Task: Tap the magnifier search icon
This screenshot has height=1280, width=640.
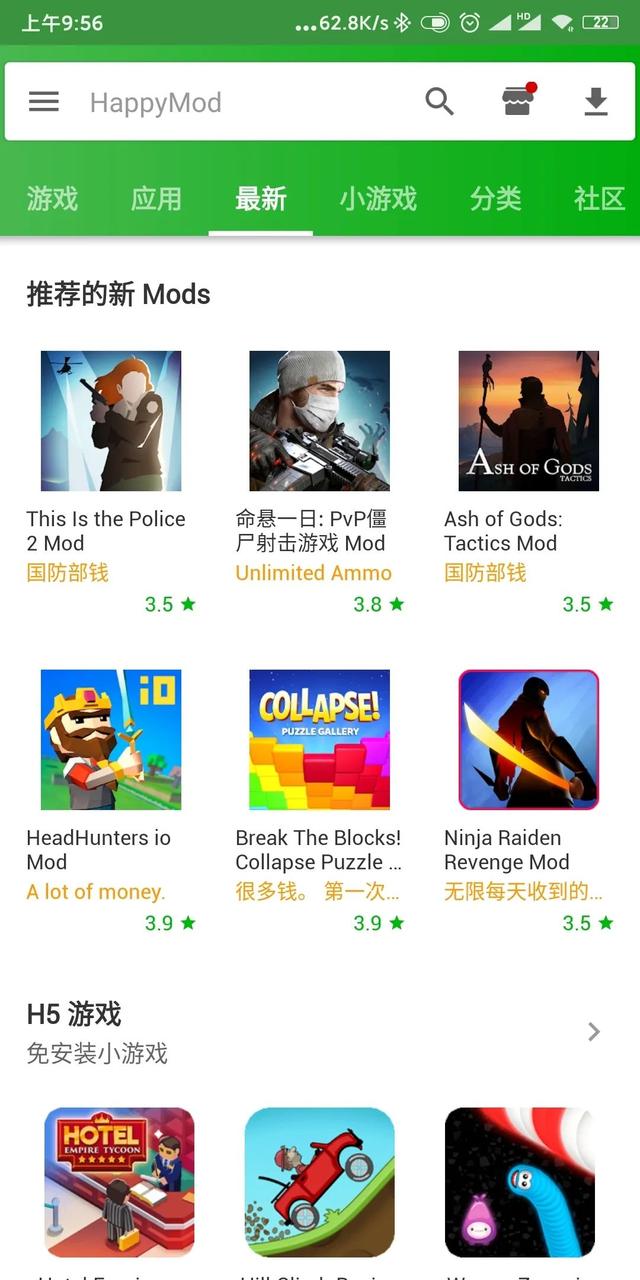Action: click(x=439, y=102)
